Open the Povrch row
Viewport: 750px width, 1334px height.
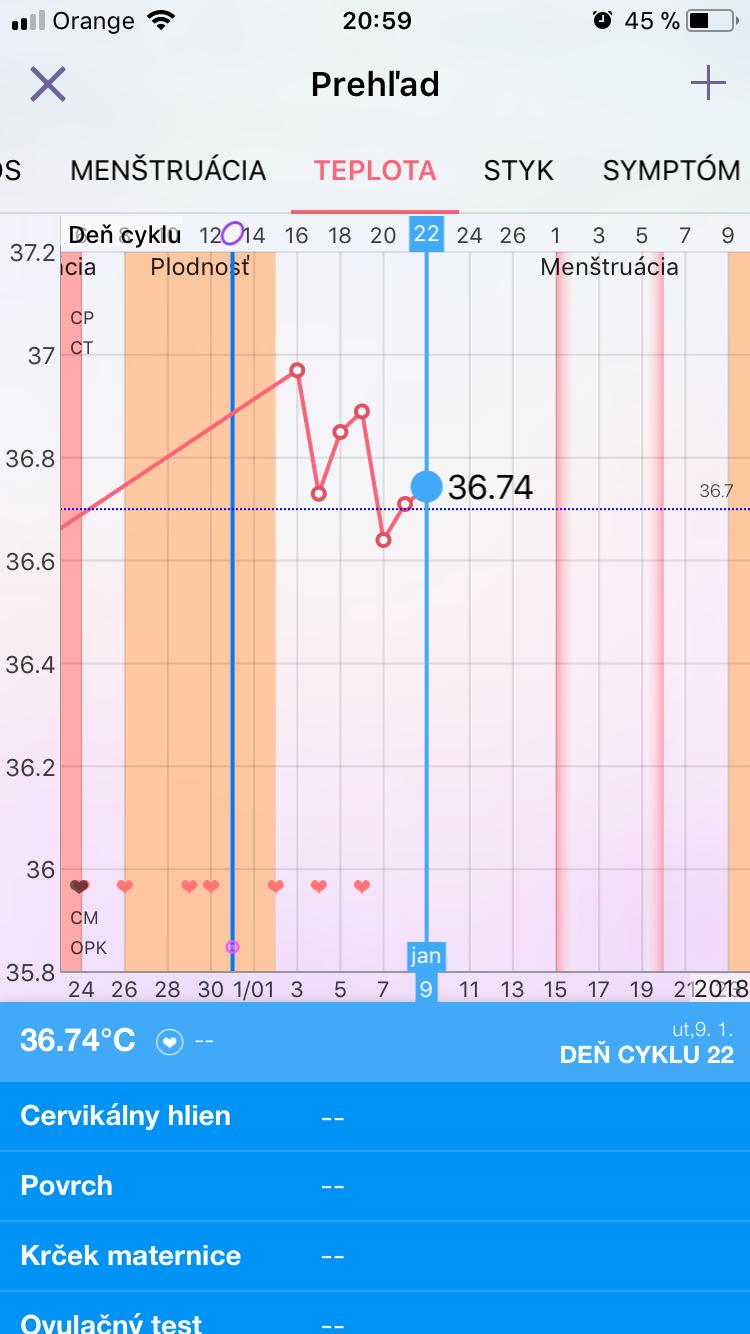[375, 1186]
